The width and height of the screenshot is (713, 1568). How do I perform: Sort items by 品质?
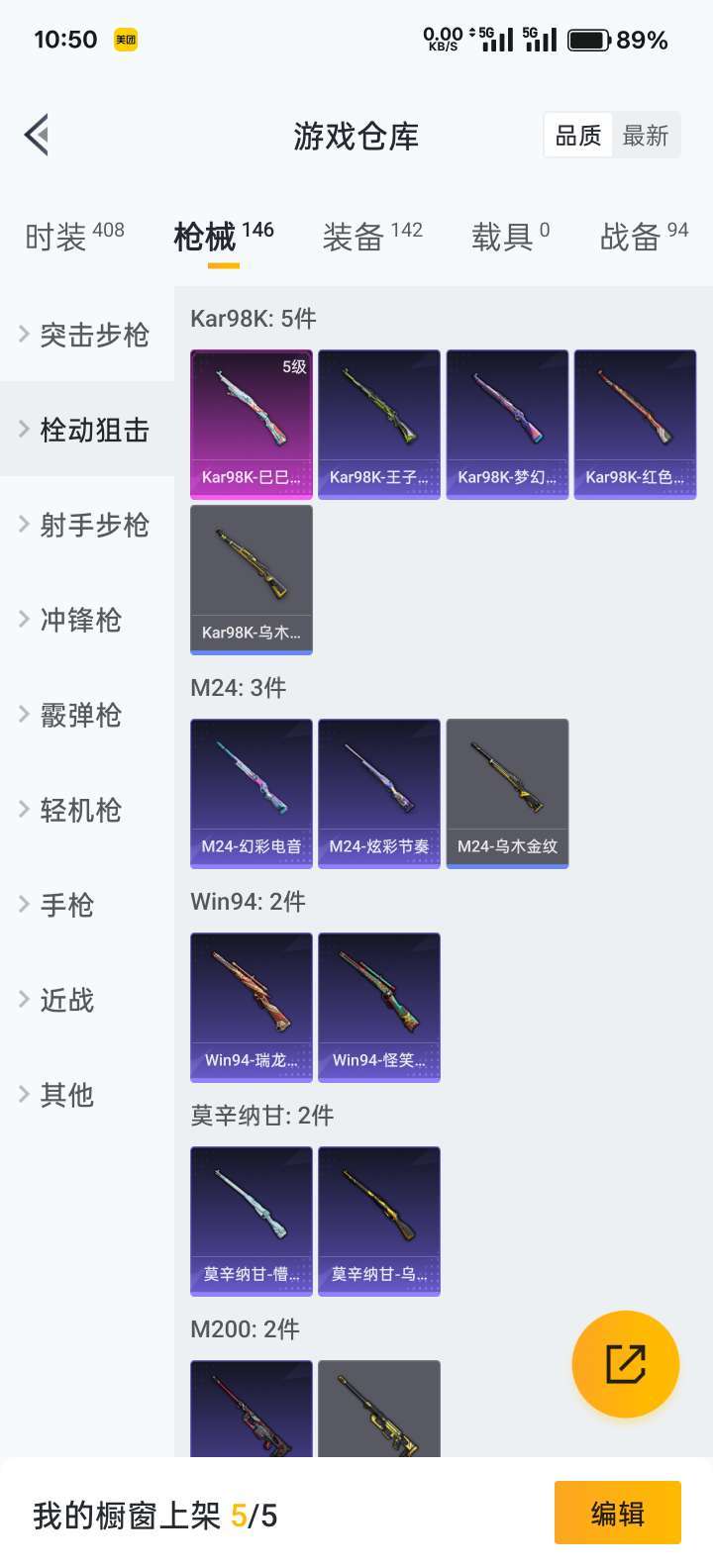(578, 136)
